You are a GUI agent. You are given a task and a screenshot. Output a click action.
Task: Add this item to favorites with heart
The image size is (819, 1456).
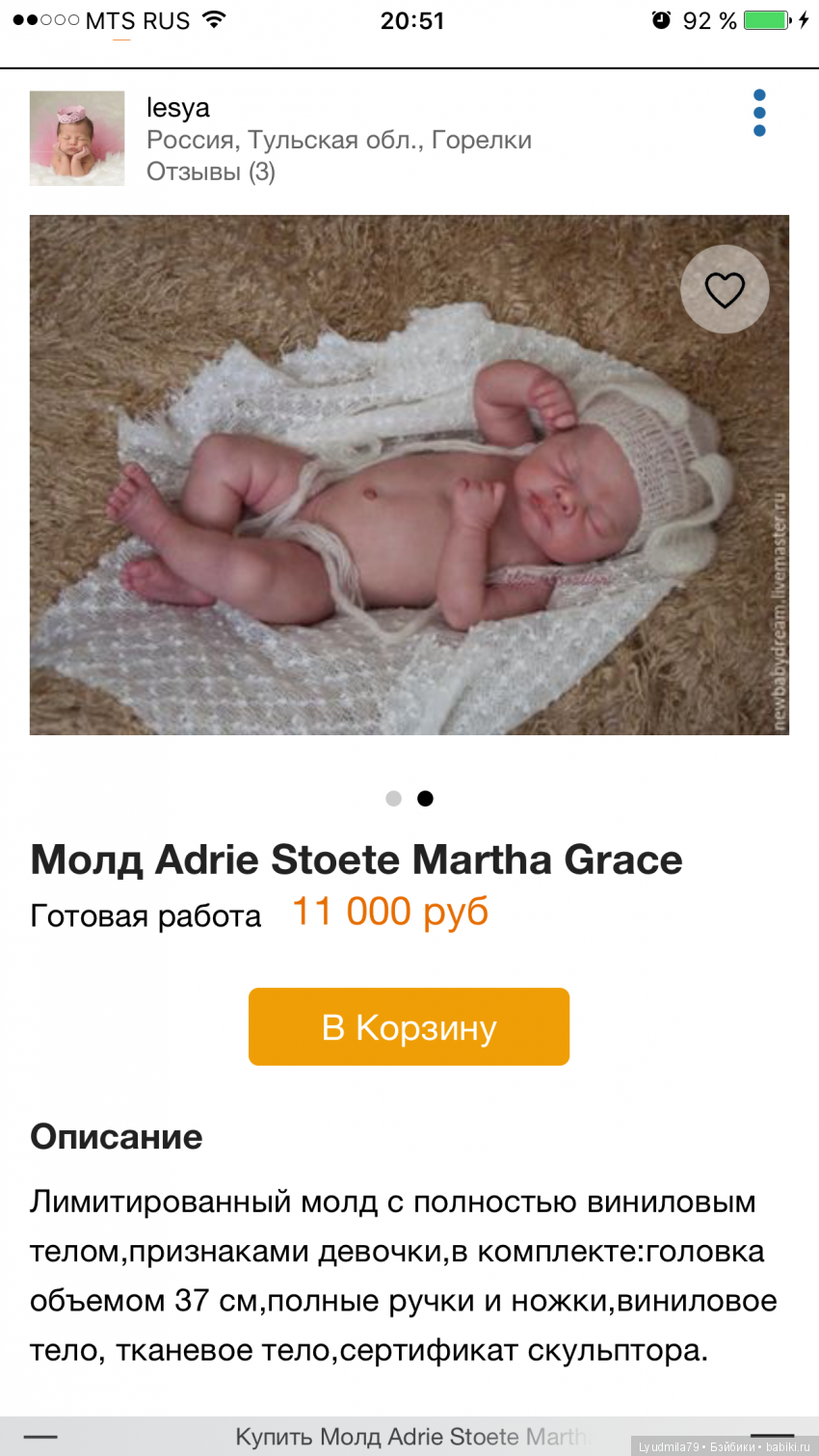click(725, 289)
